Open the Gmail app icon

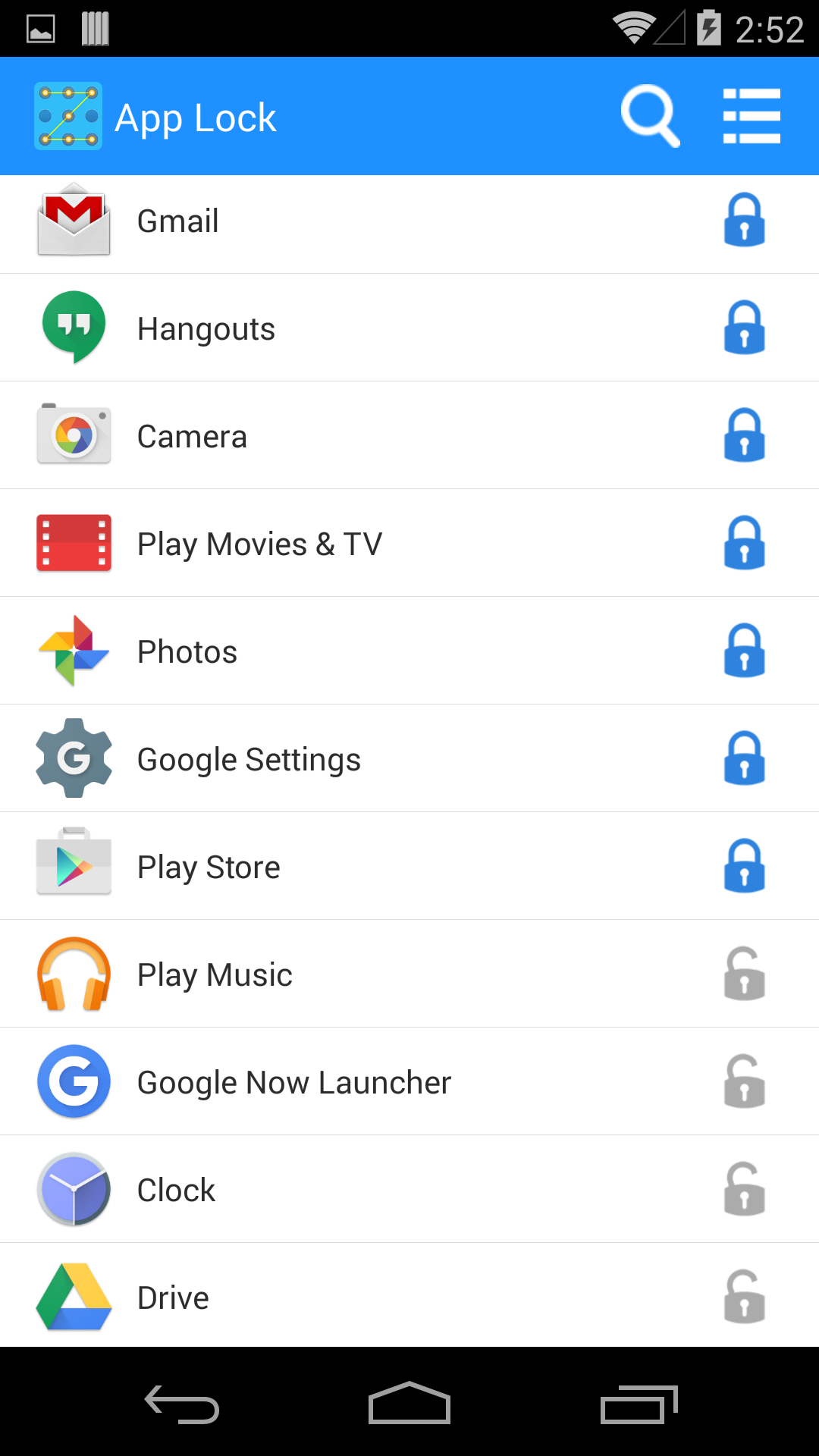74,221
